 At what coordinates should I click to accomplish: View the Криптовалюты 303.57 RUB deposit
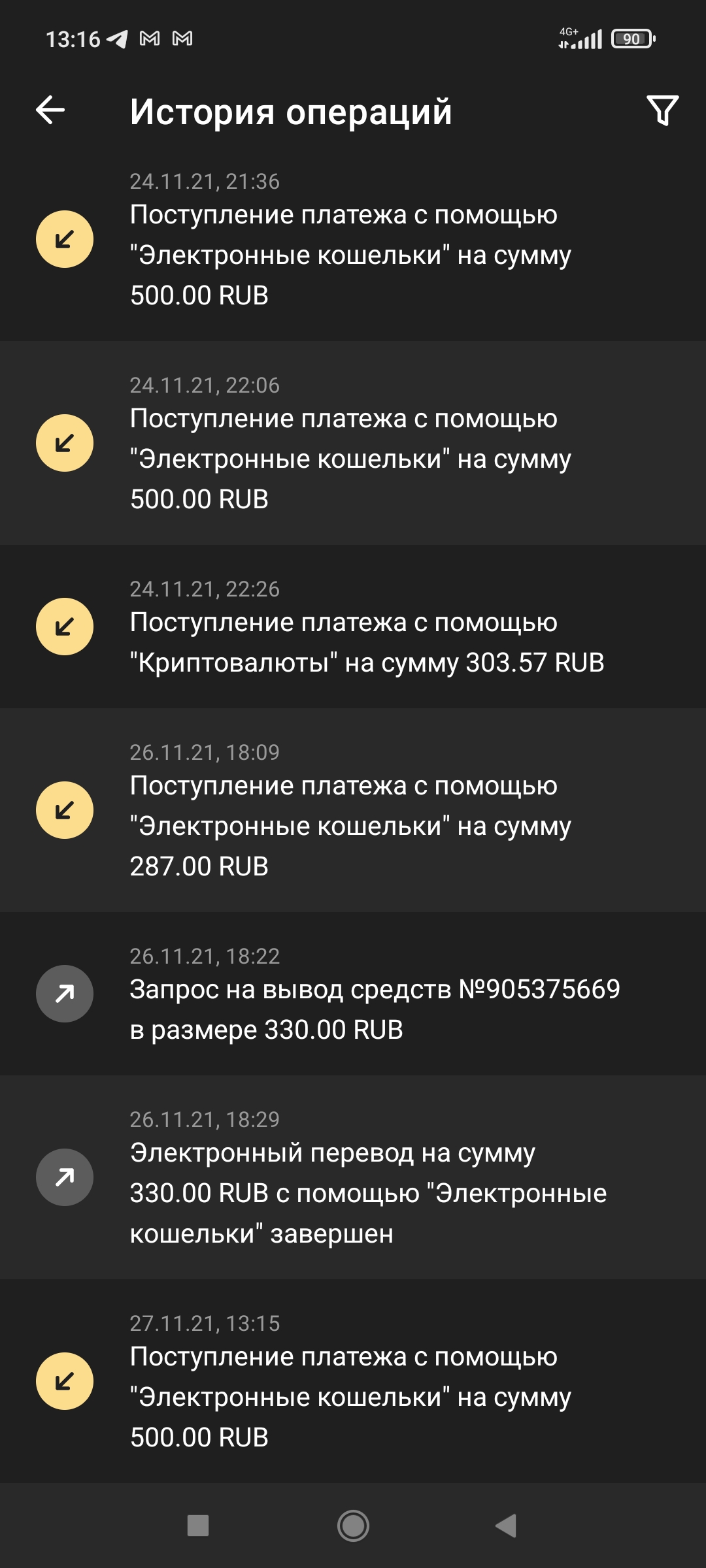coord(353,627)
